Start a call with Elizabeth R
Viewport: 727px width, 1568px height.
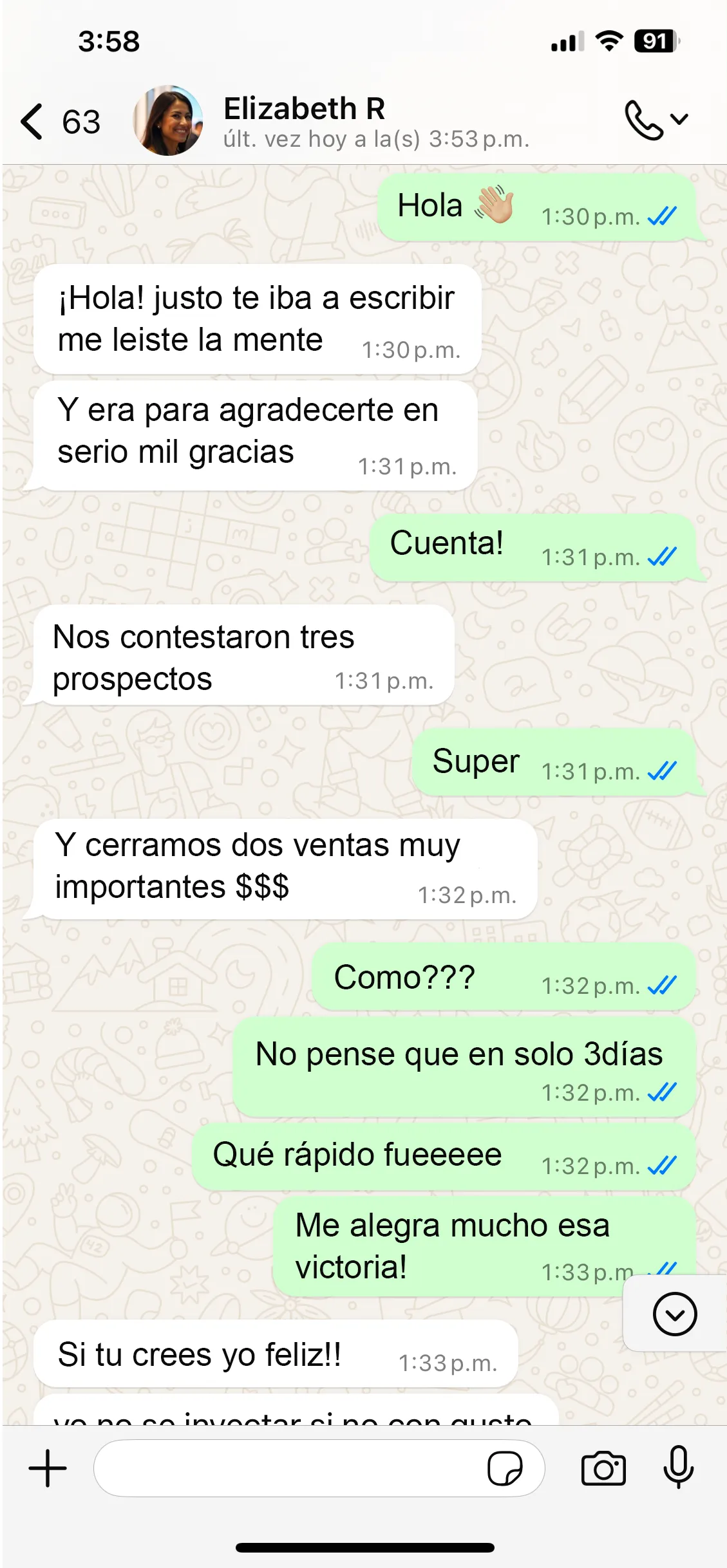coord(644,120)
